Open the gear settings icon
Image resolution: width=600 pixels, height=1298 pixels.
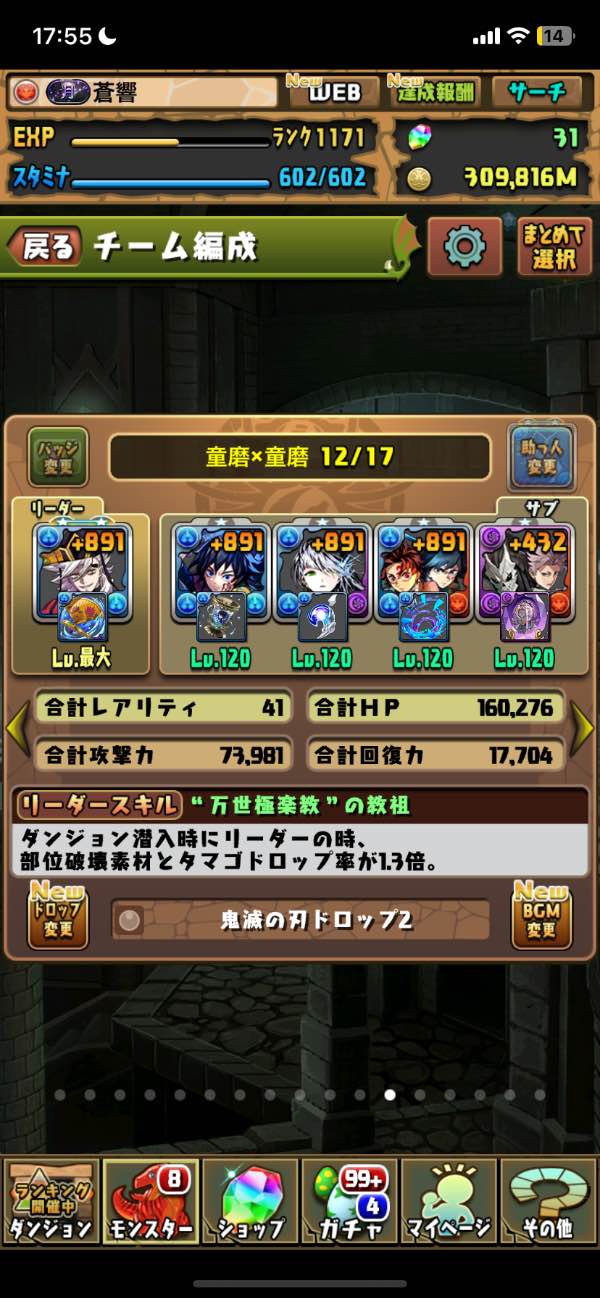(x=464, y=246)
